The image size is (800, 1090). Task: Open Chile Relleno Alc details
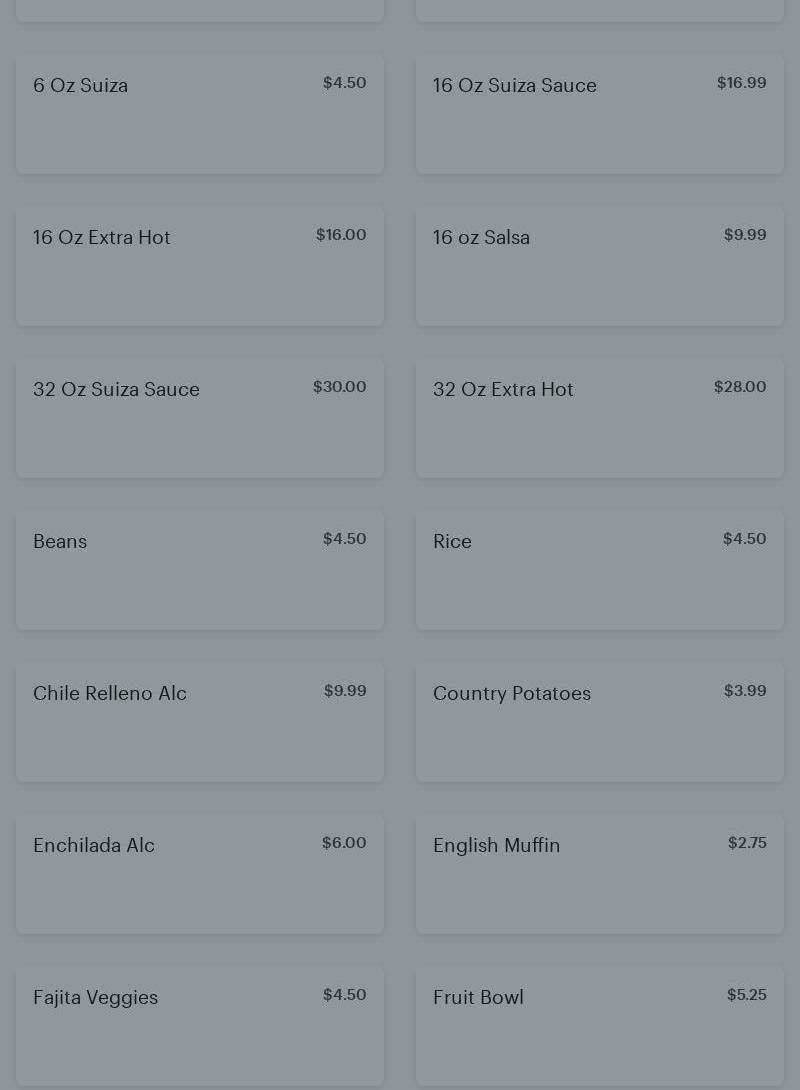click(200, 722)
